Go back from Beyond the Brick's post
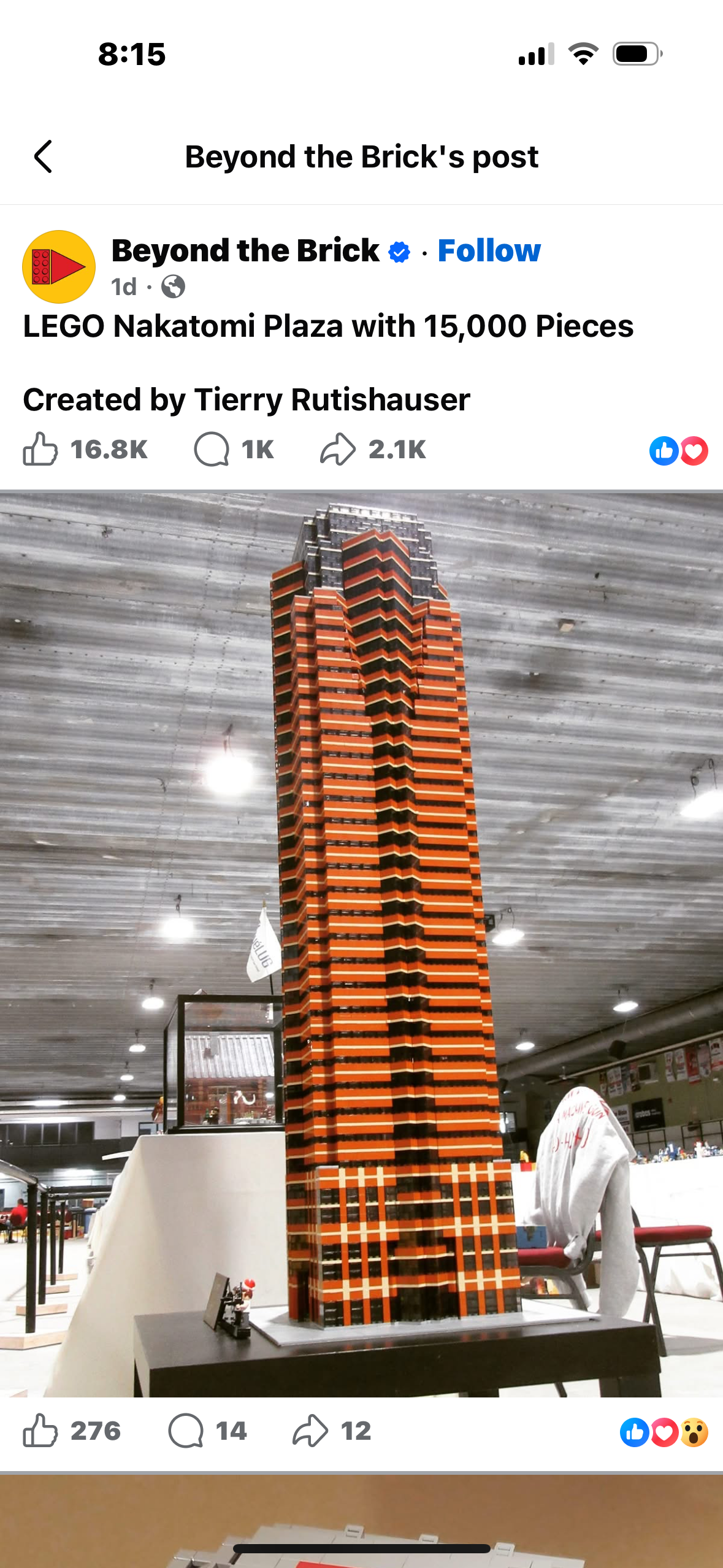The image size is (723, 1568). (43, 156)
